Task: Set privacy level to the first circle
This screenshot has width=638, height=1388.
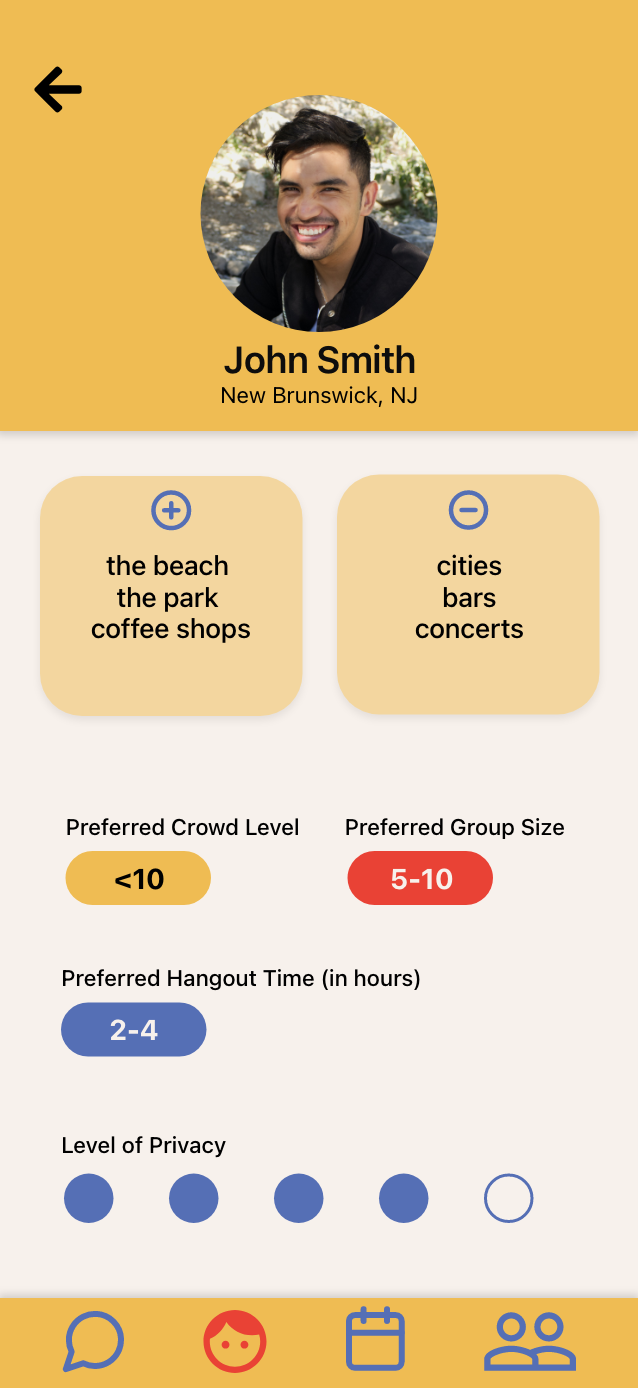Action: [x=89, y=1198]
